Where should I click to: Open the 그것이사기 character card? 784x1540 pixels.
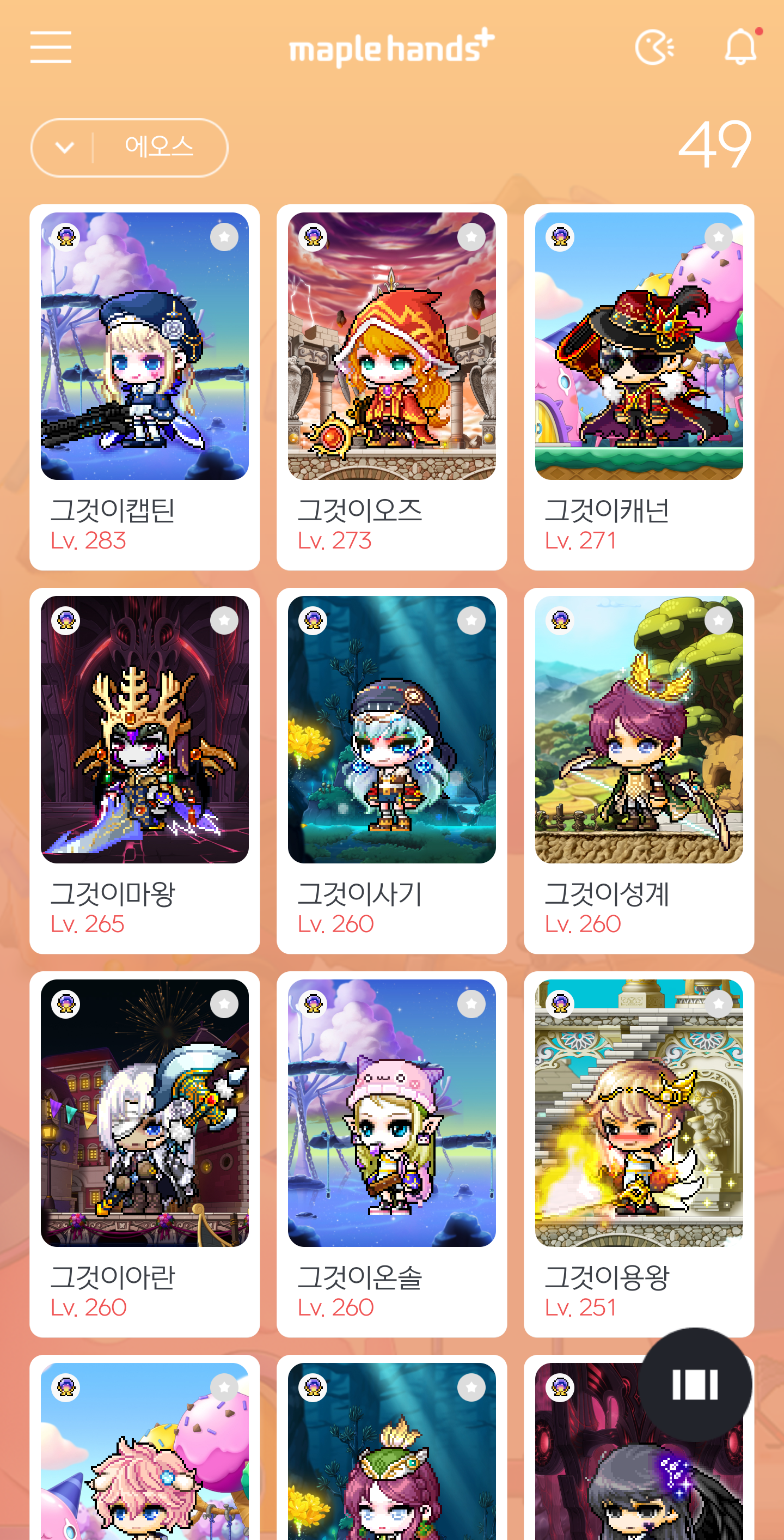392,771
